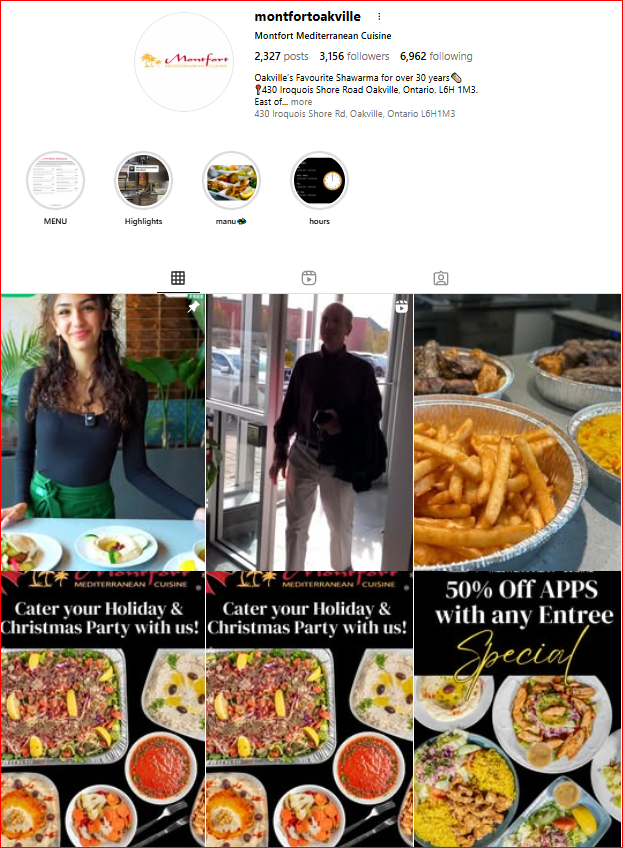
Task: Open the profile options overflow menu
Action: (x=379, y=17)
